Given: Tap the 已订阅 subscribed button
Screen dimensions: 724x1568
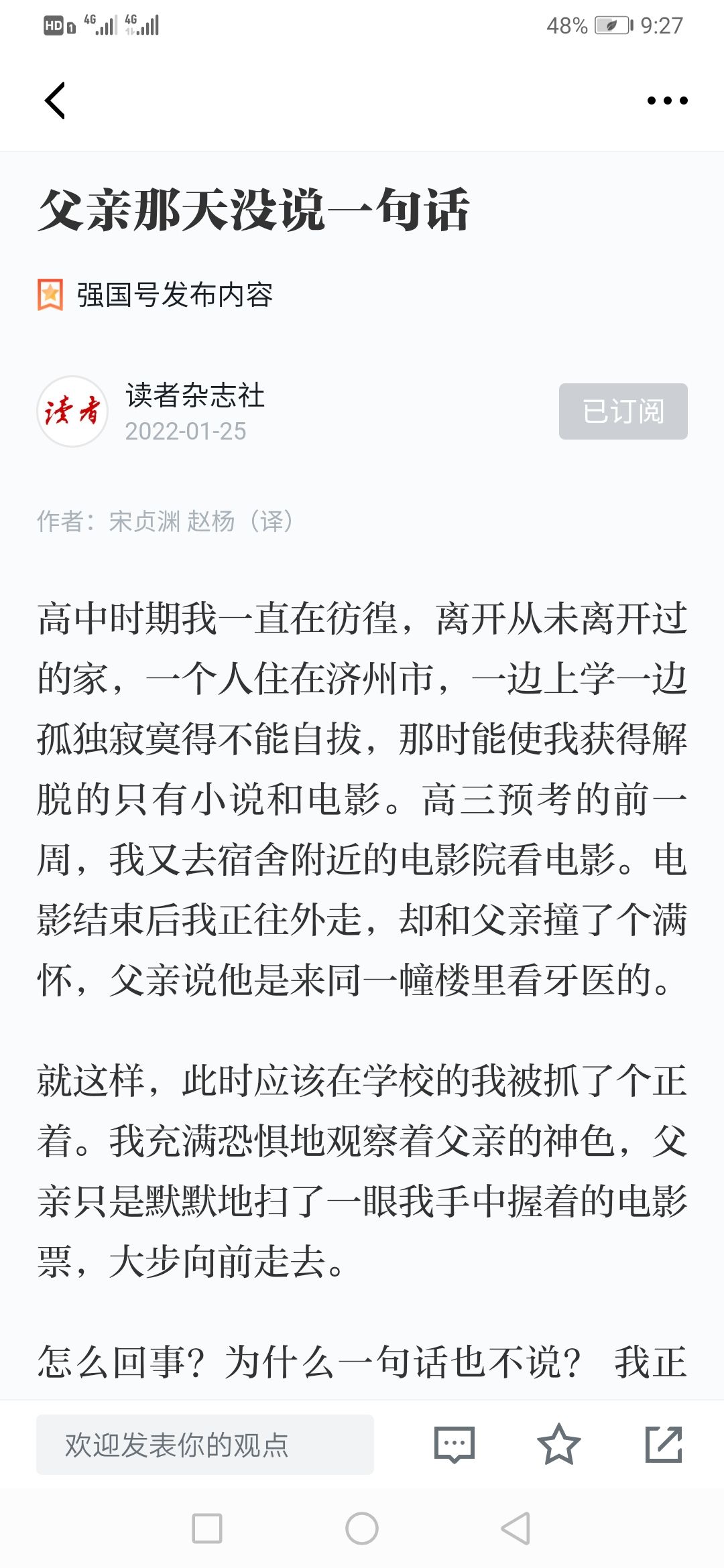Looking at the screenshot, I should [623, 411].
